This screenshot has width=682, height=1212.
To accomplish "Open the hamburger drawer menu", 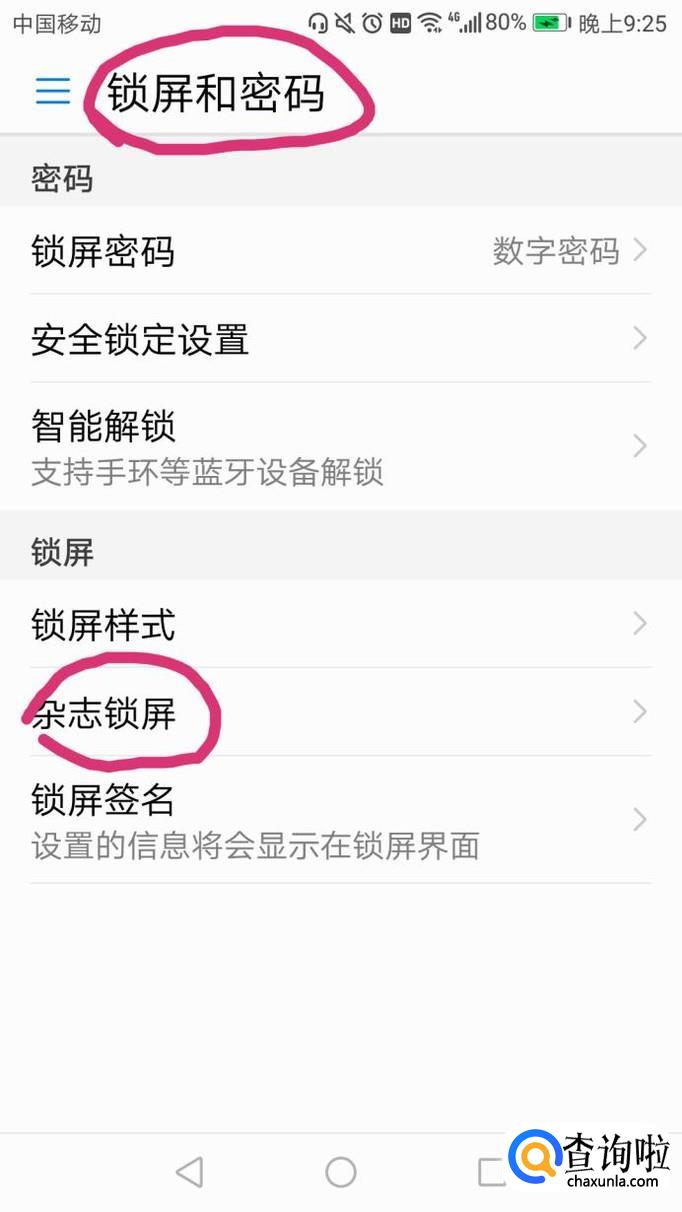I will tap(53, 91).
